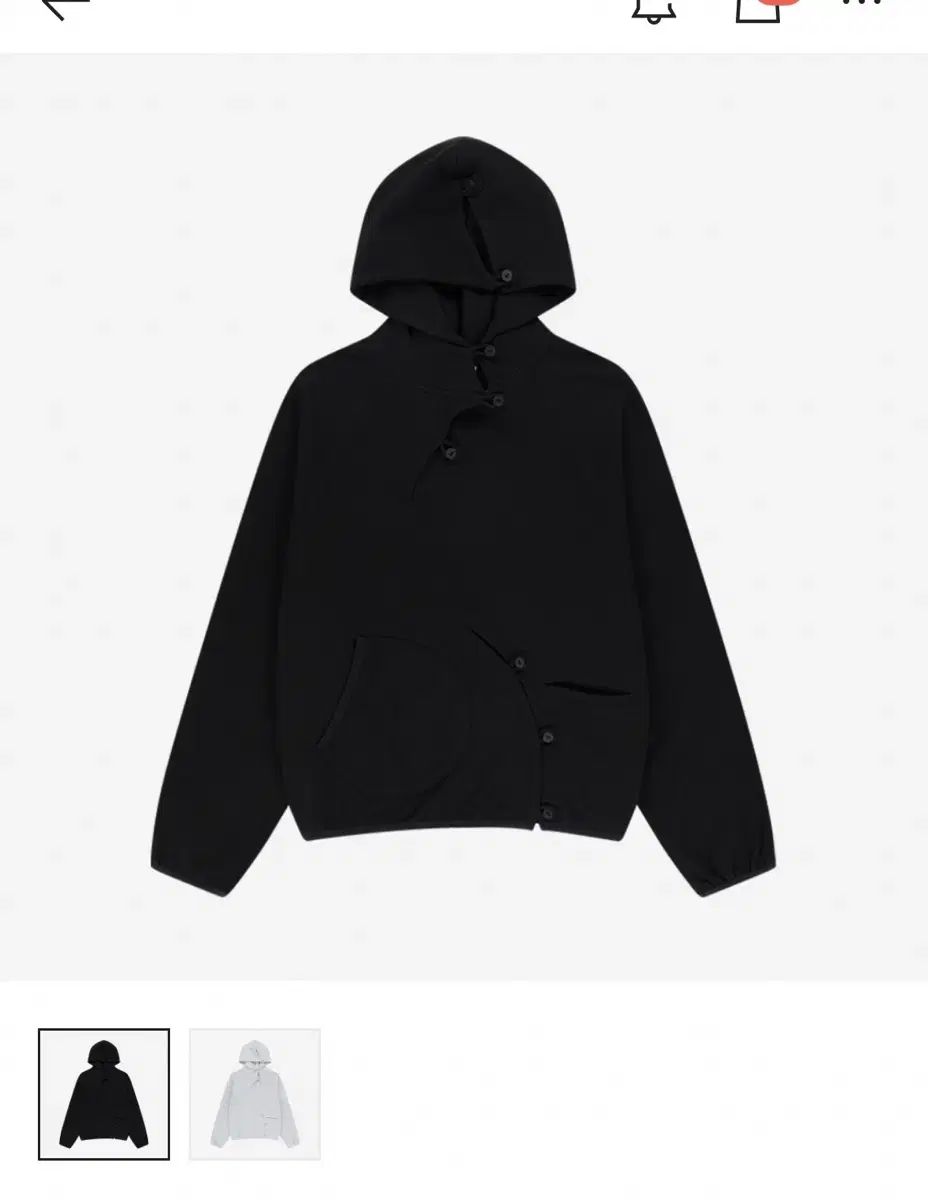This screenshot has width=928, height=1200.
Task: Select the black hoodie thumbnail
Action: point(104,1093)
